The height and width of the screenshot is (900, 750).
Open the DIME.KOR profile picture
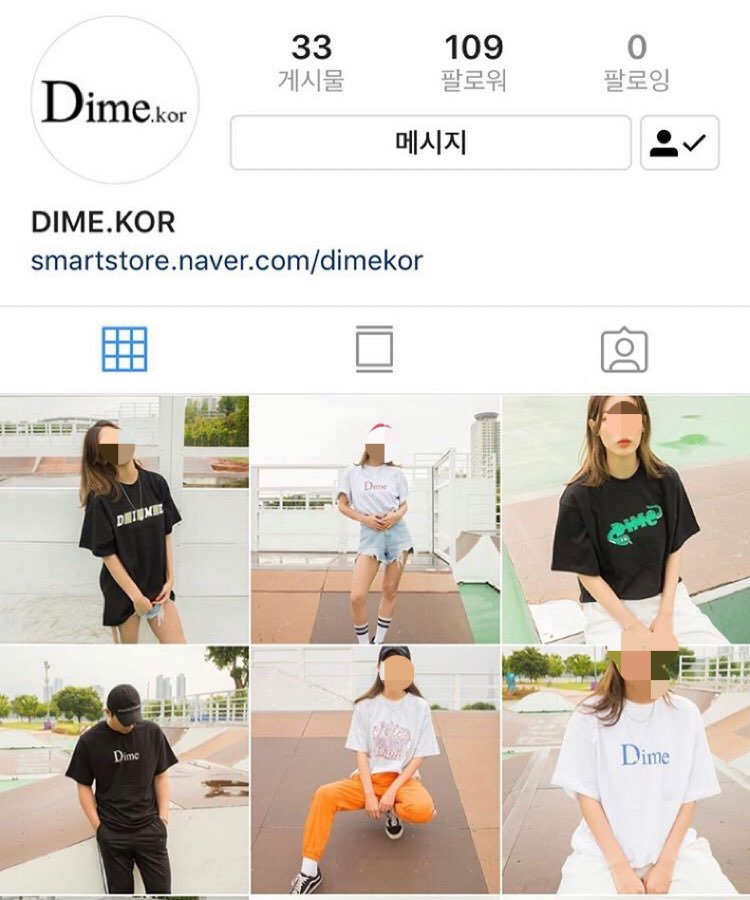(x=114, y=100)
